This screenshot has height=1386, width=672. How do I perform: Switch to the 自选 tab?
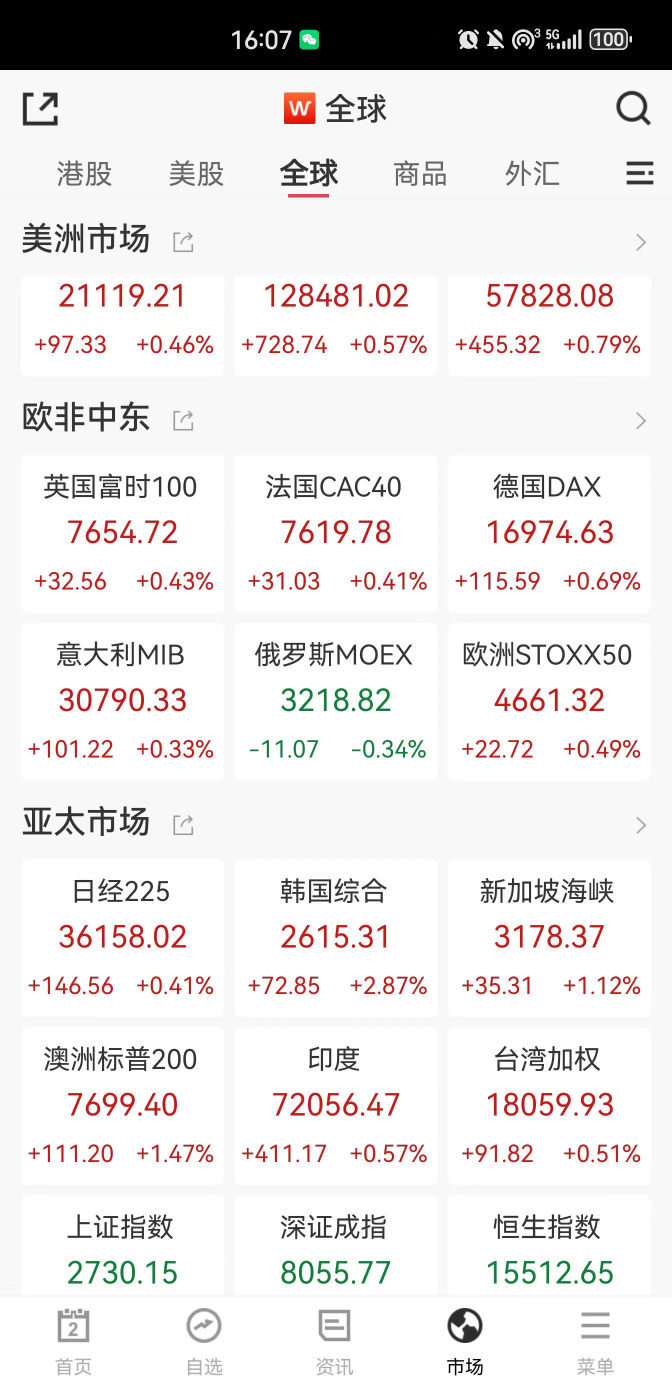click(204, 1342)
